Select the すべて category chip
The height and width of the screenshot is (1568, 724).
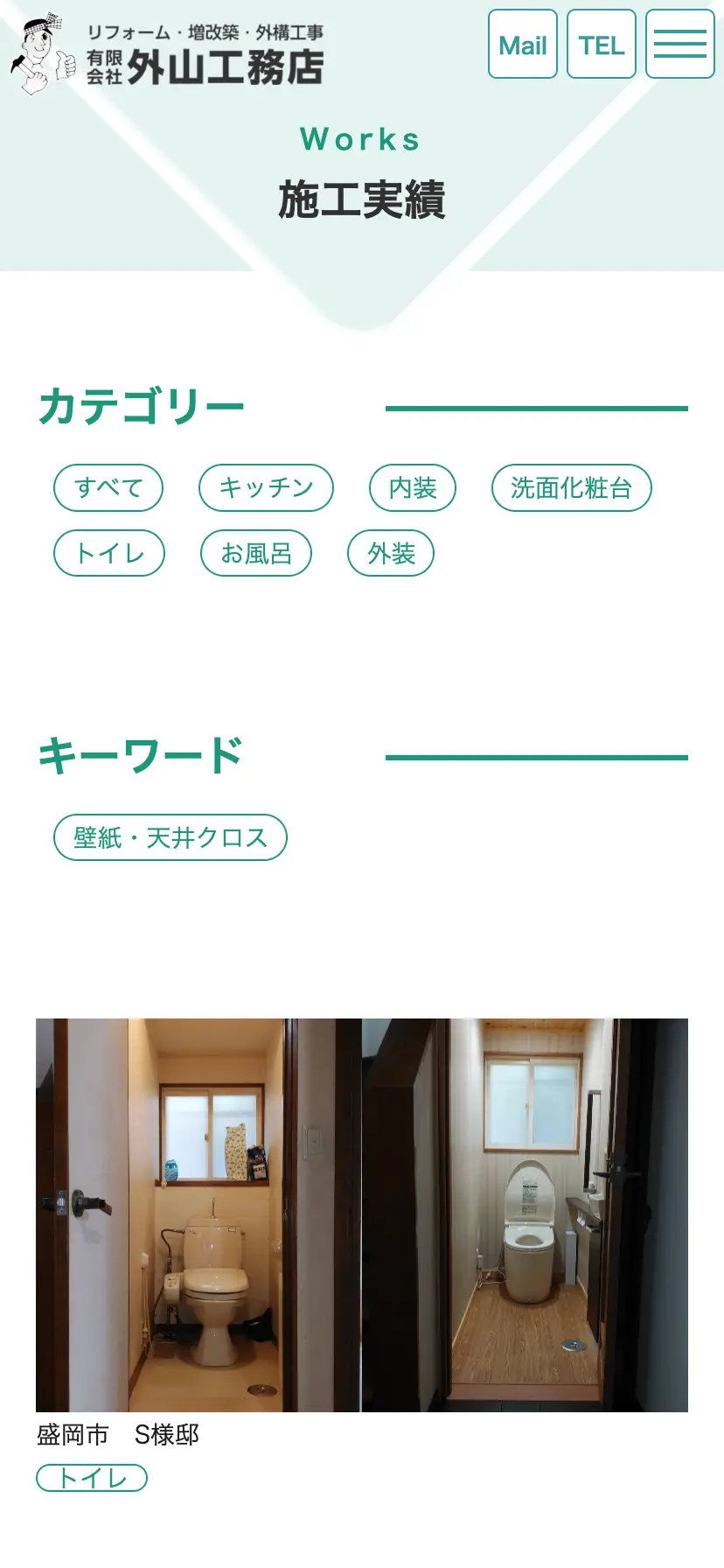(108, 488)
